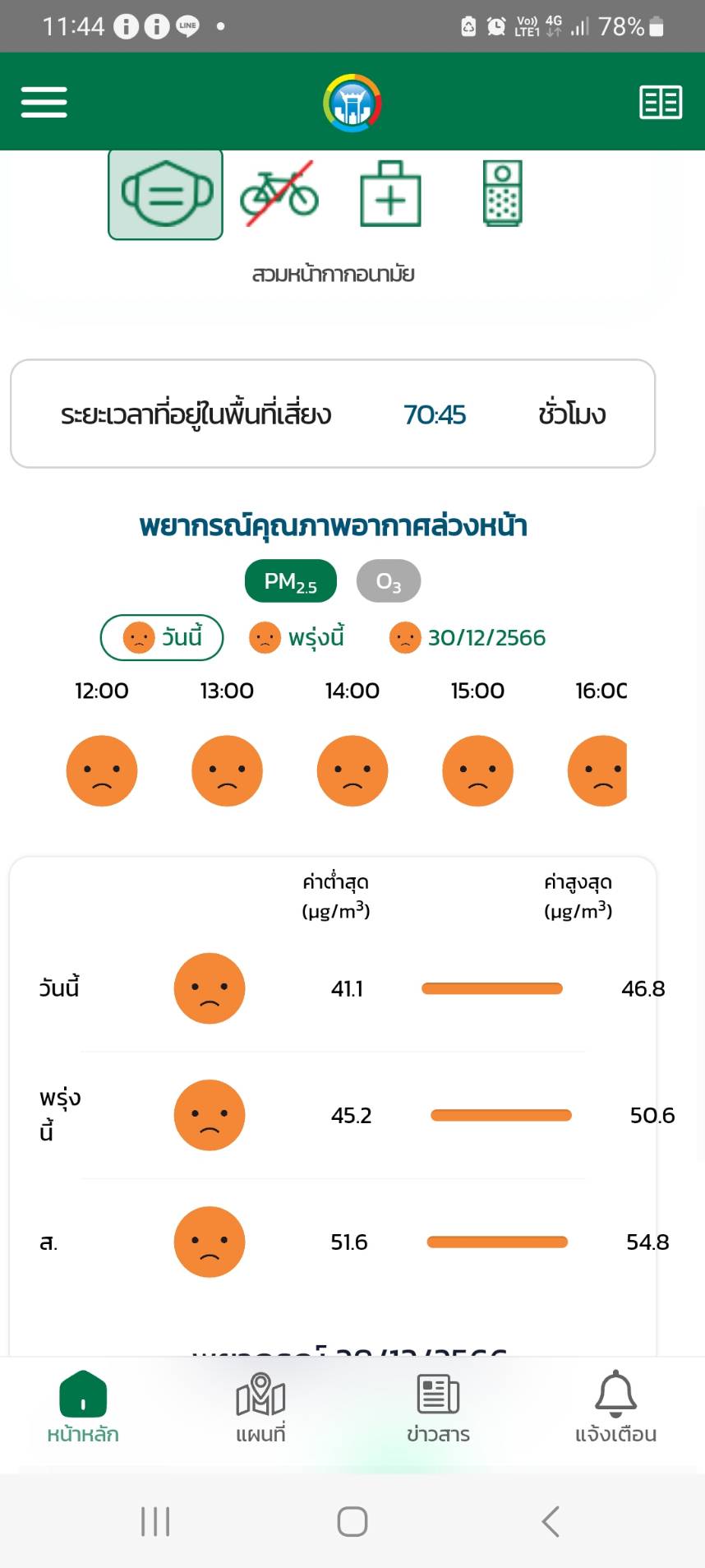
Task: Select the พรุ่งนี้ forecast chip
Action: tap(297, 637)
